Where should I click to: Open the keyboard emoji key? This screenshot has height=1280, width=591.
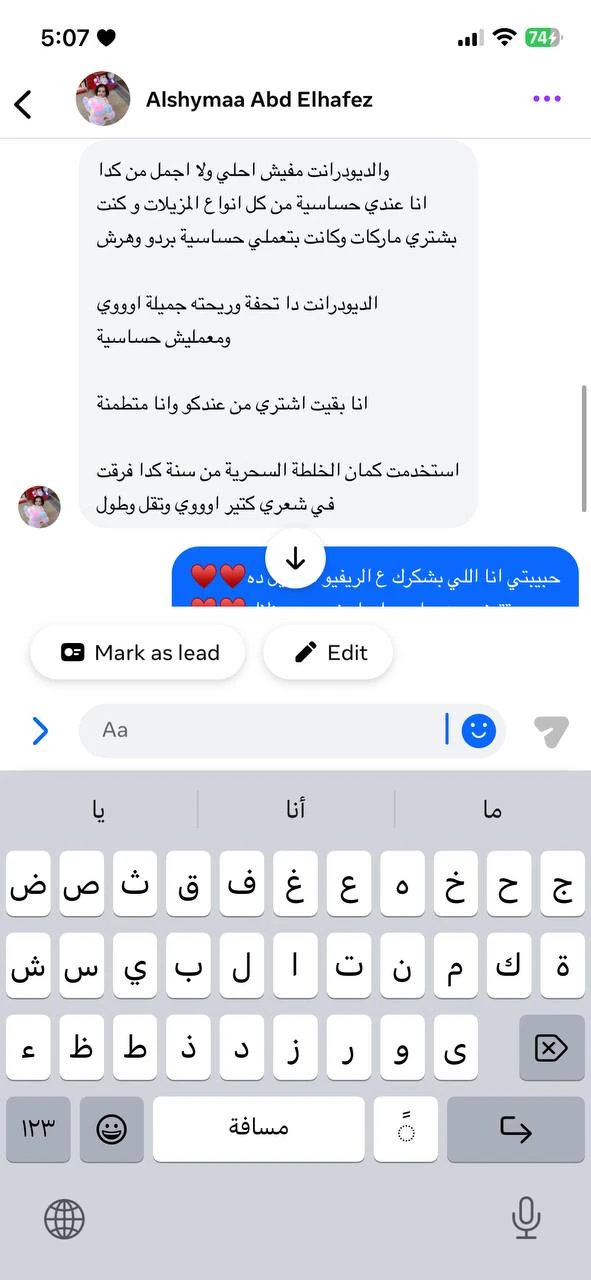point(112,1129)
